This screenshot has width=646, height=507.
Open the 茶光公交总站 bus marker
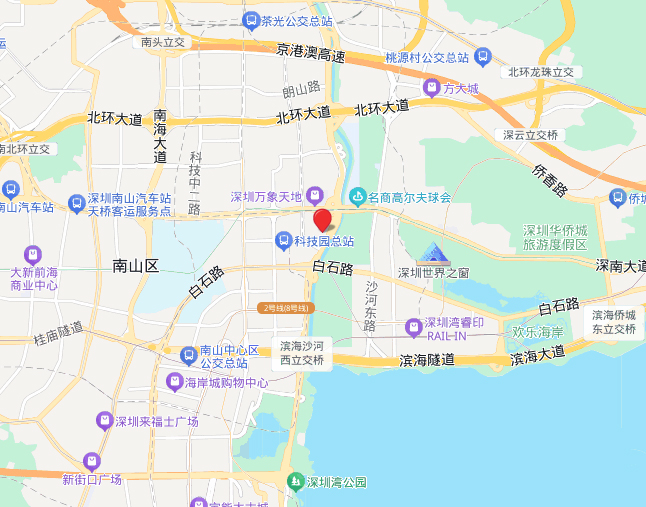[250, 20]
